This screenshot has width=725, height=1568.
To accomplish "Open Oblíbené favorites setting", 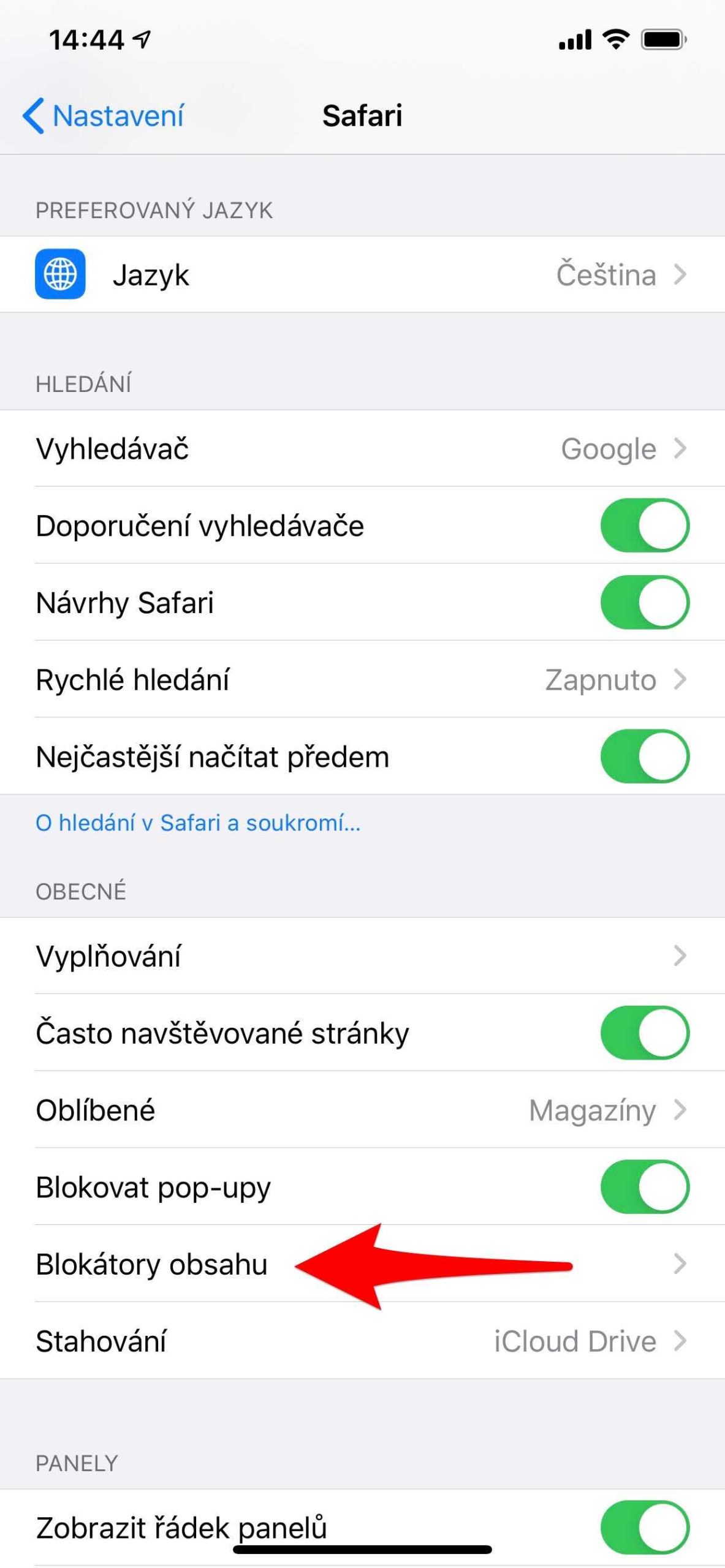I will [x=362, y=1110].
